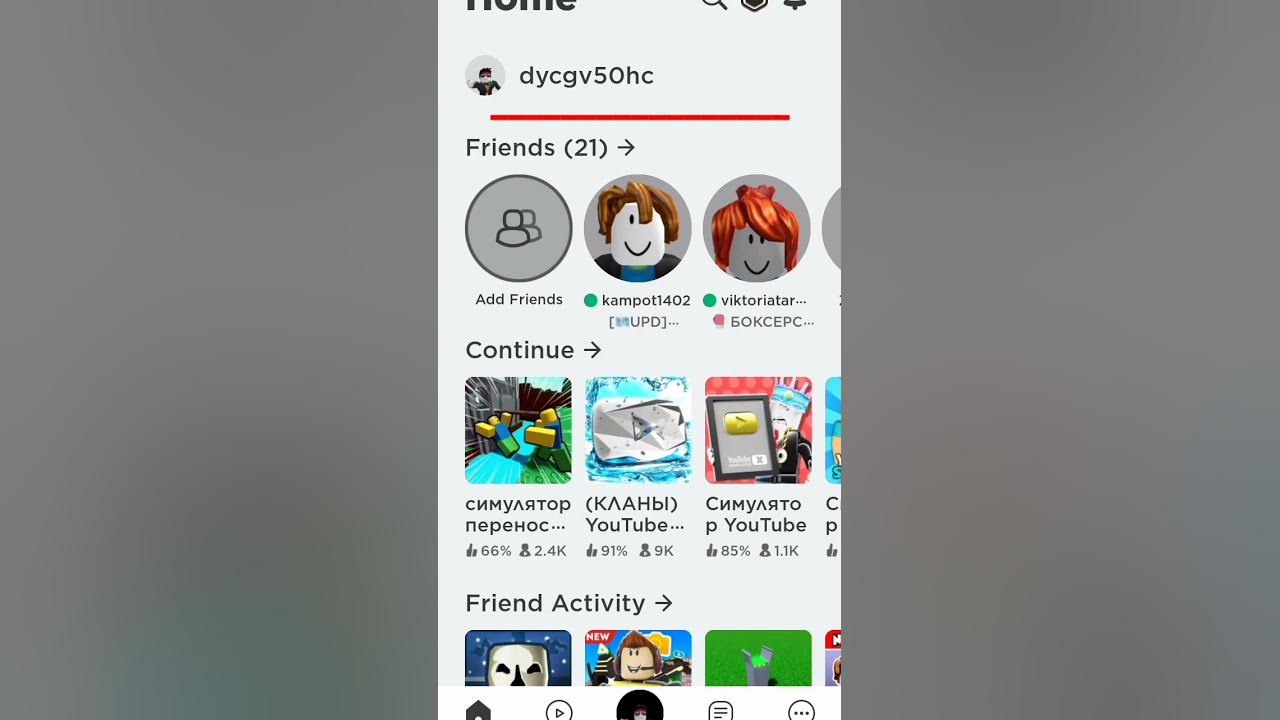
Task: Open the NEW game in Friend Activity
Action: click(638, 658)
